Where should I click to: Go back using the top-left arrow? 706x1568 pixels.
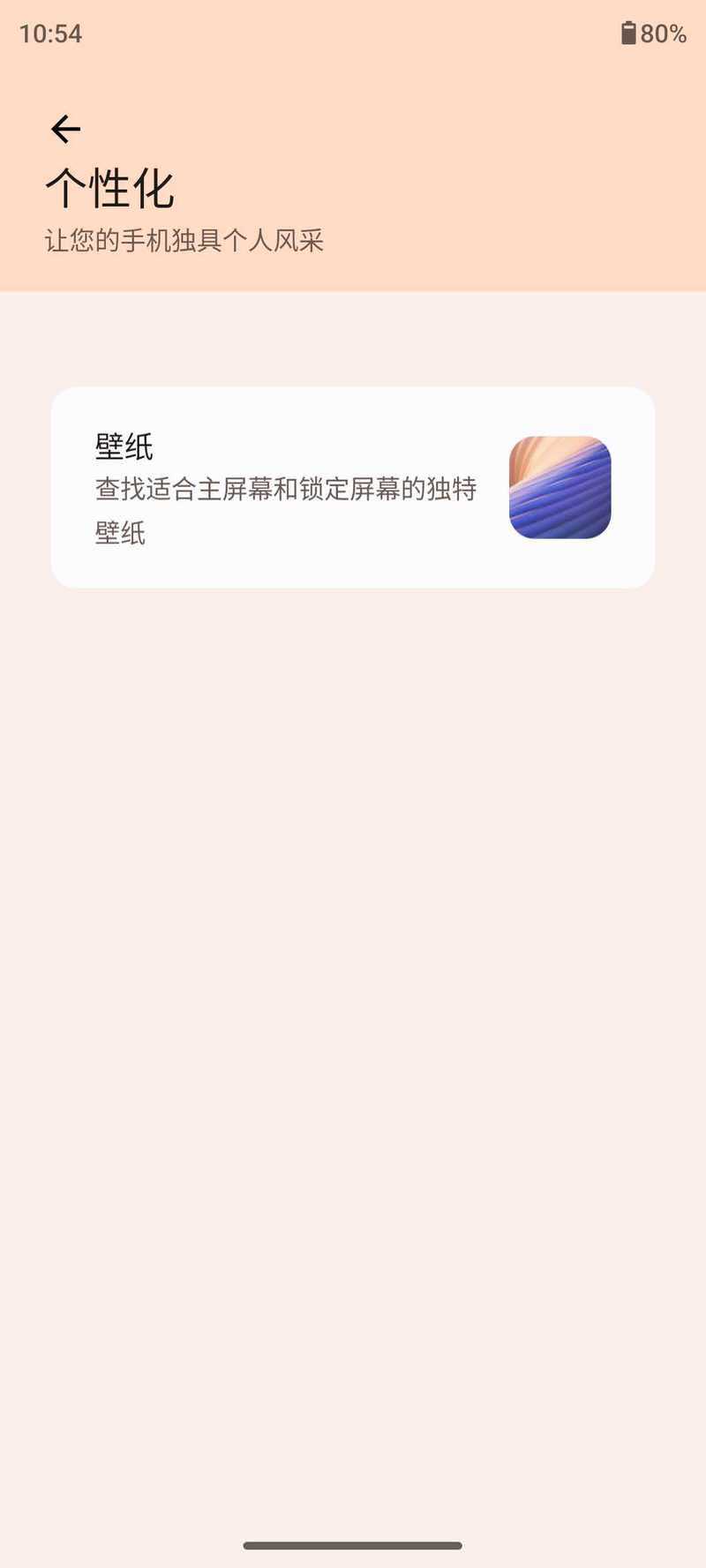click(65, 130)
